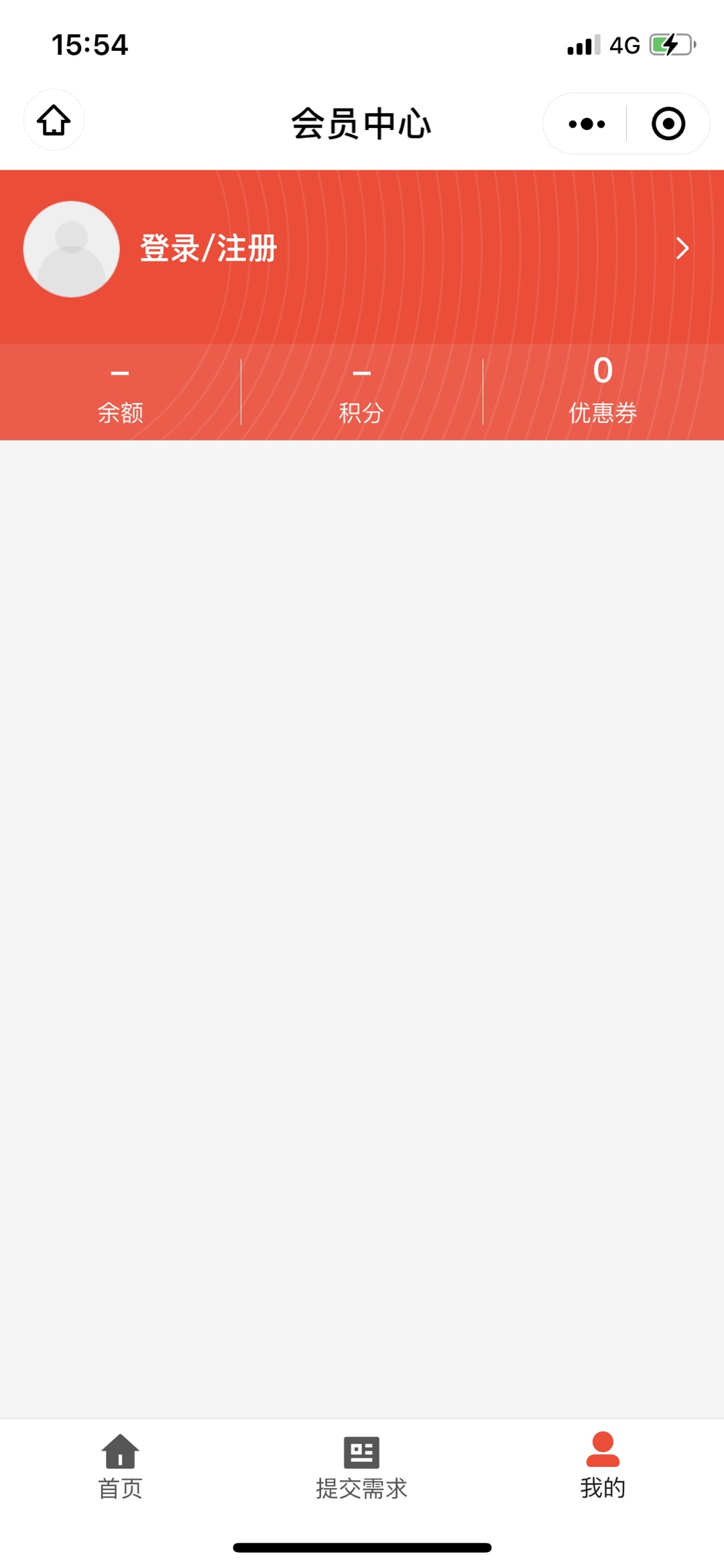Switch to the 首页 tab

point(121,1467)
